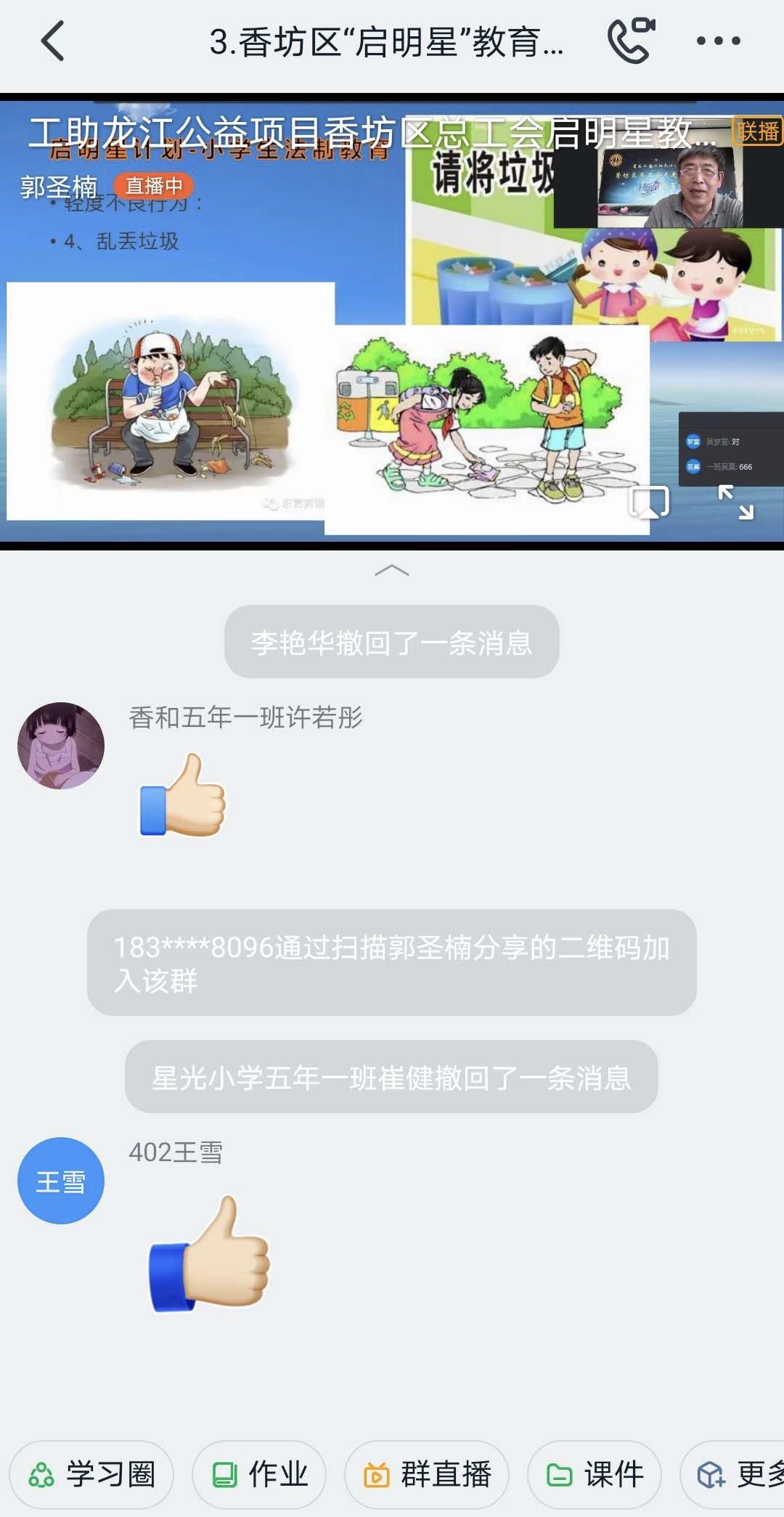Cast the live stream to a screen

click(x=648, y=502)
